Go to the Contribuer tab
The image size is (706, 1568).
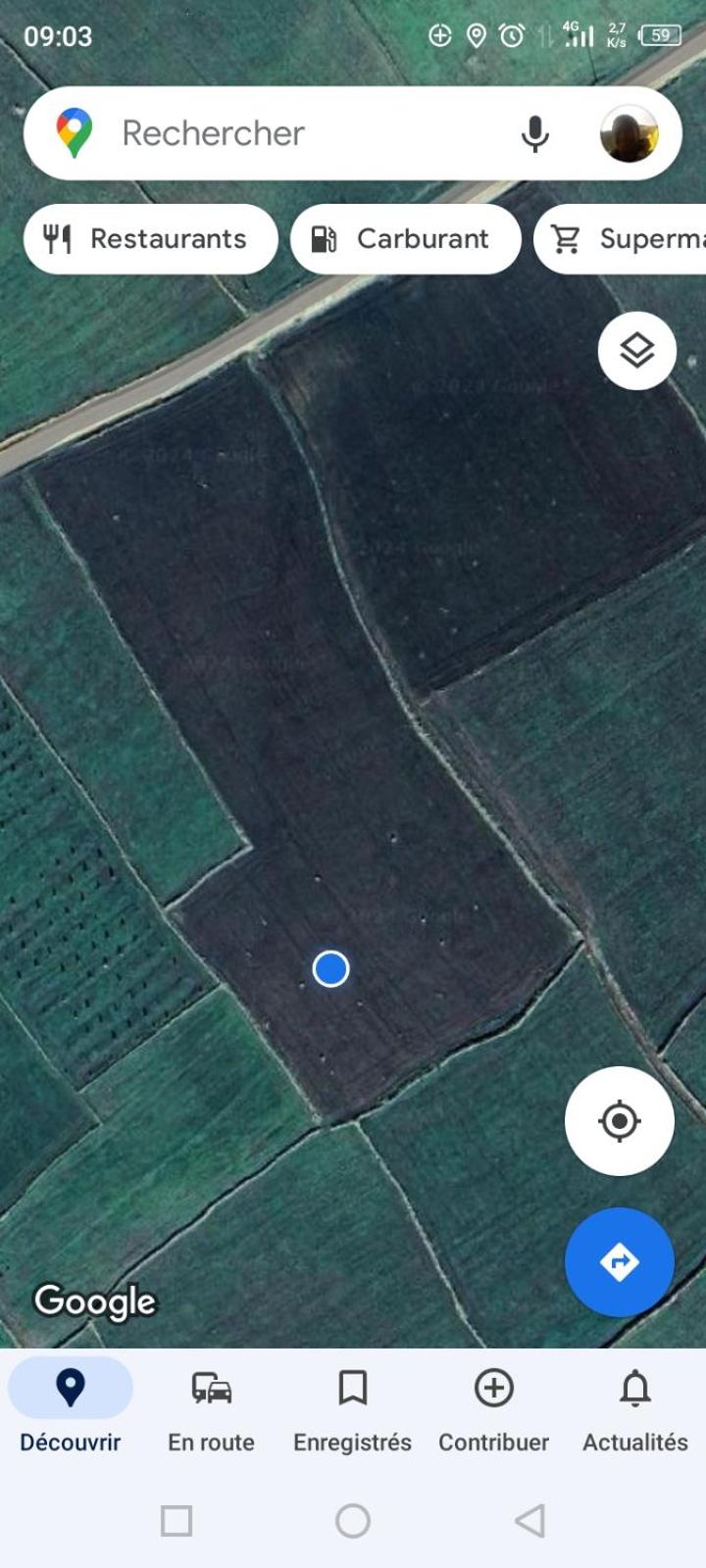pyautogui.click(x=494, y=1409)
